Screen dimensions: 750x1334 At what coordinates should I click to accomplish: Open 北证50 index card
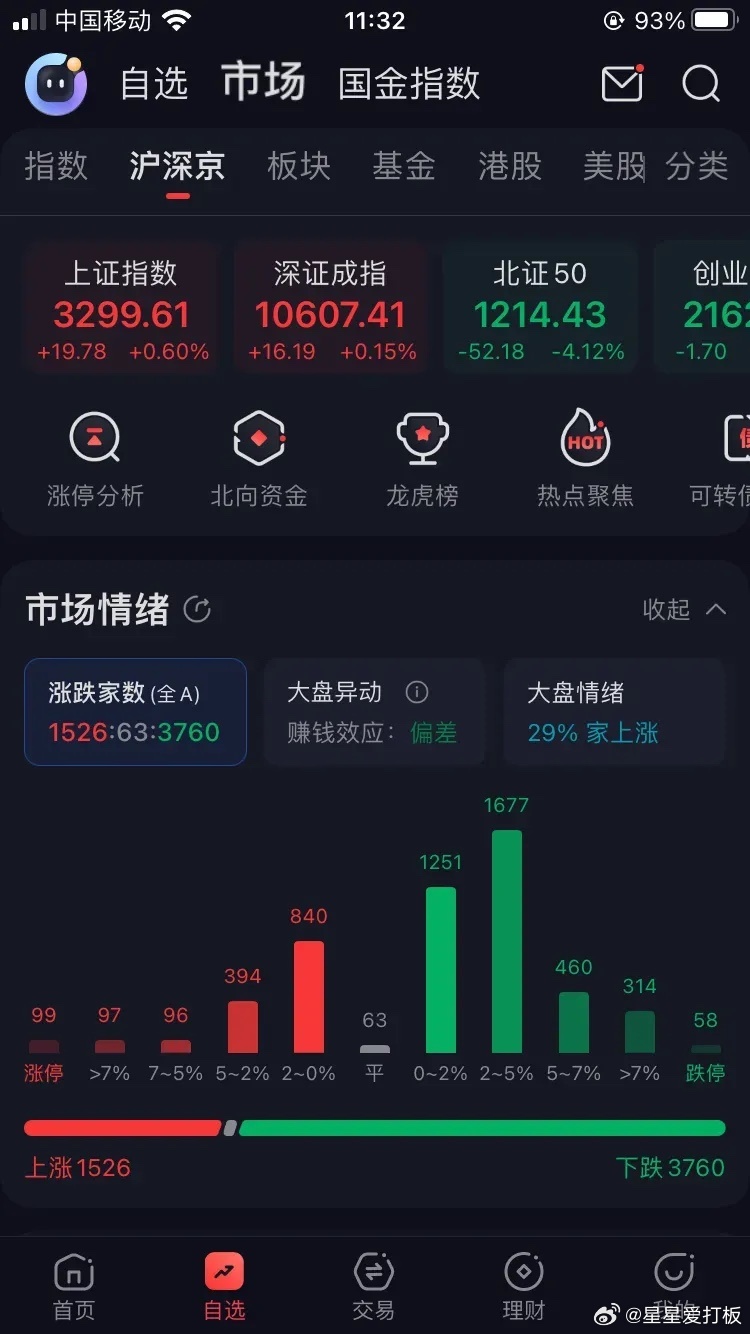tap(540, 308)
